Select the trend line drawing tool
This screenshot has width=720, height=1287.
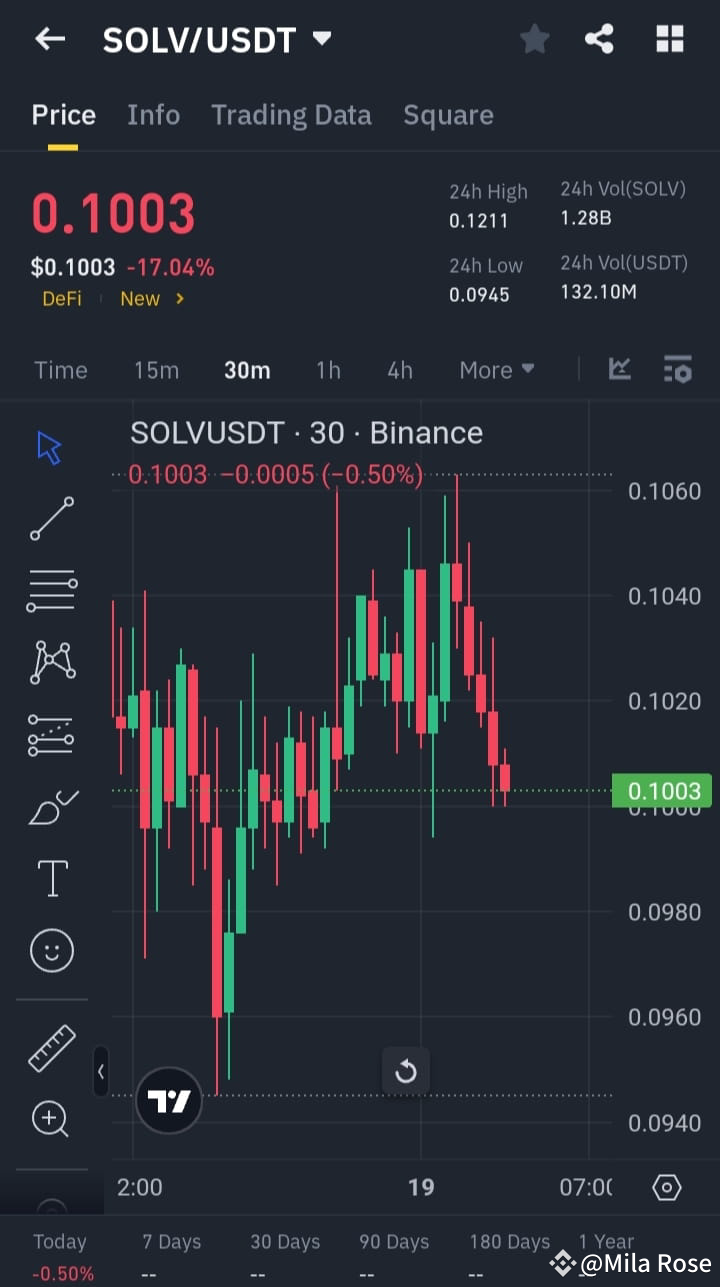[x=50, y=519]
